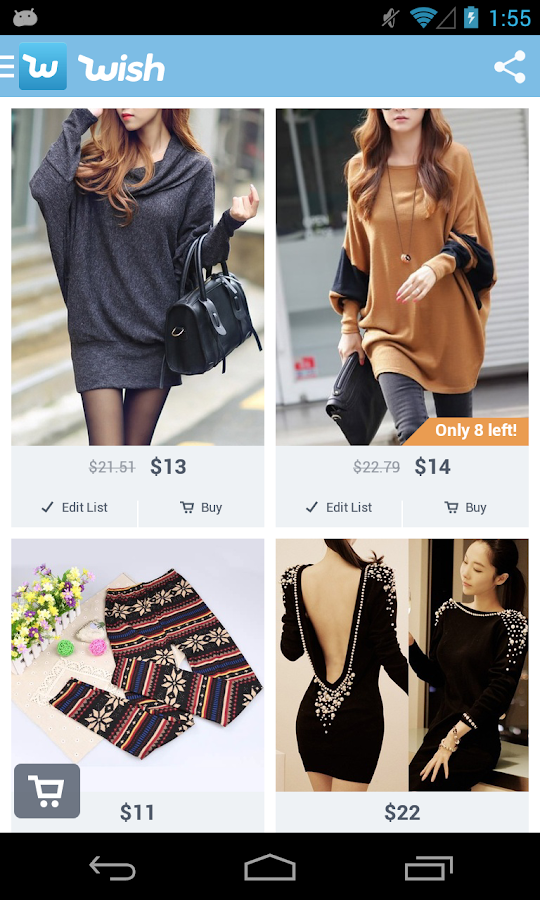View the $11 patterned leggings product
This screenshot has width=540, height=900.
pos(138,666)
